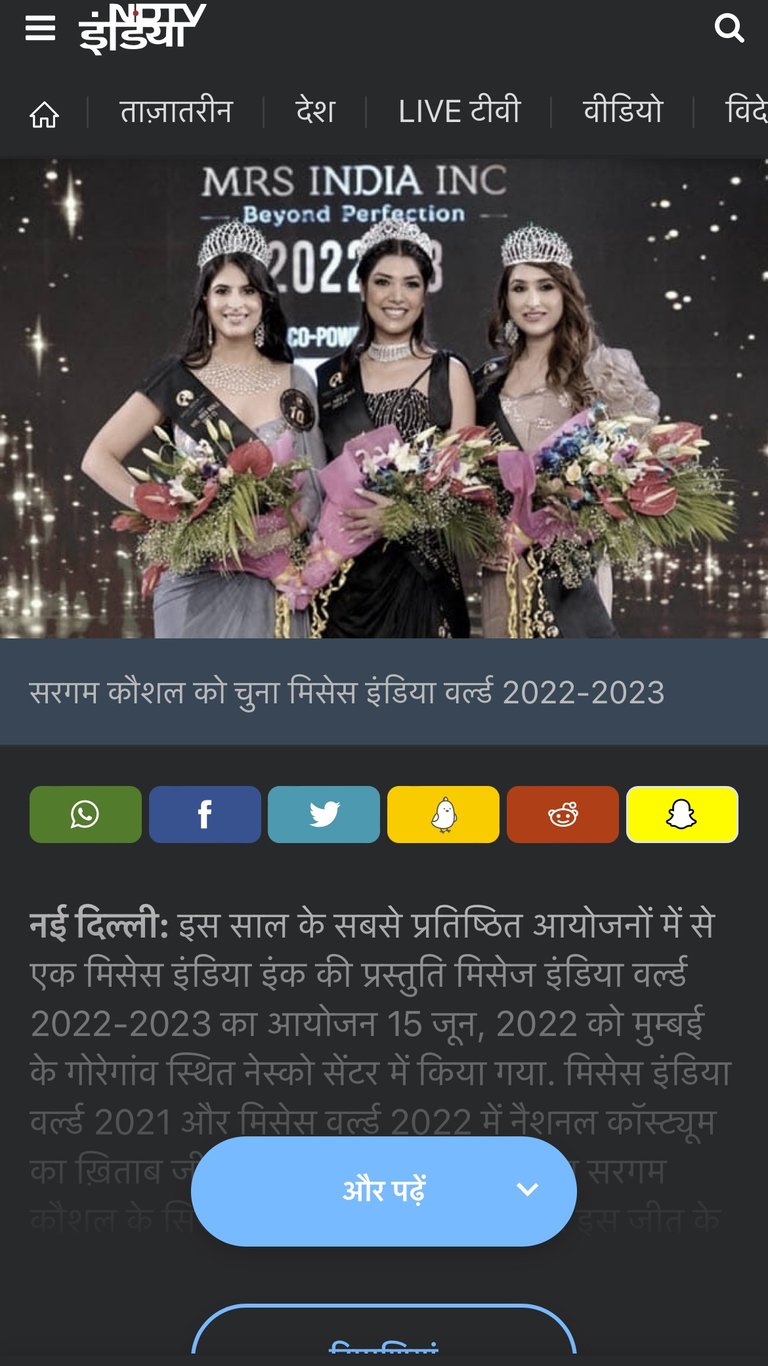Share the article on Facebook
Screen dimensions: 768x1366
205,815
